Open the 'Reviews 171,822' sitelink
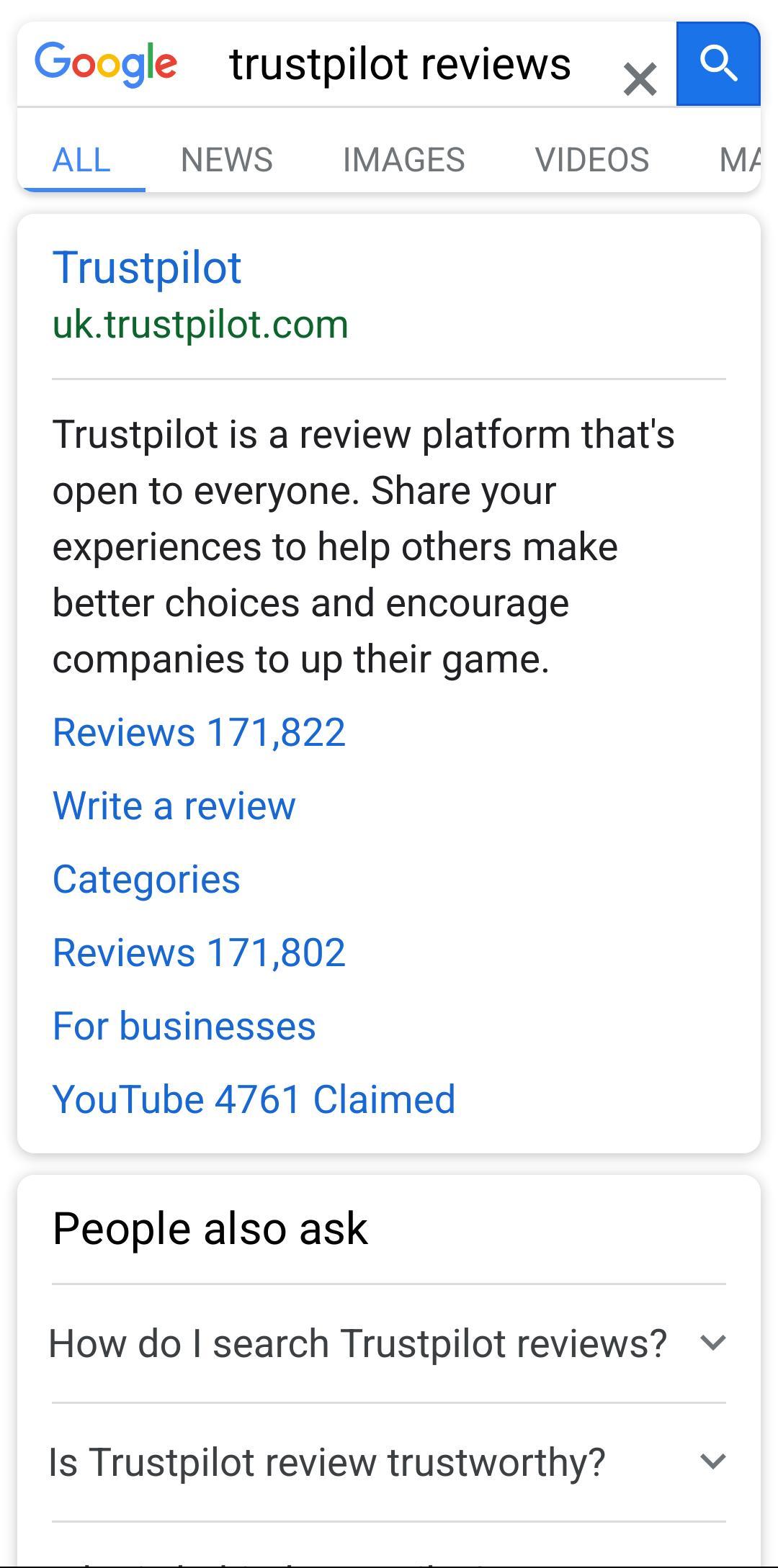778x1568 pixels. click(199, 732)
